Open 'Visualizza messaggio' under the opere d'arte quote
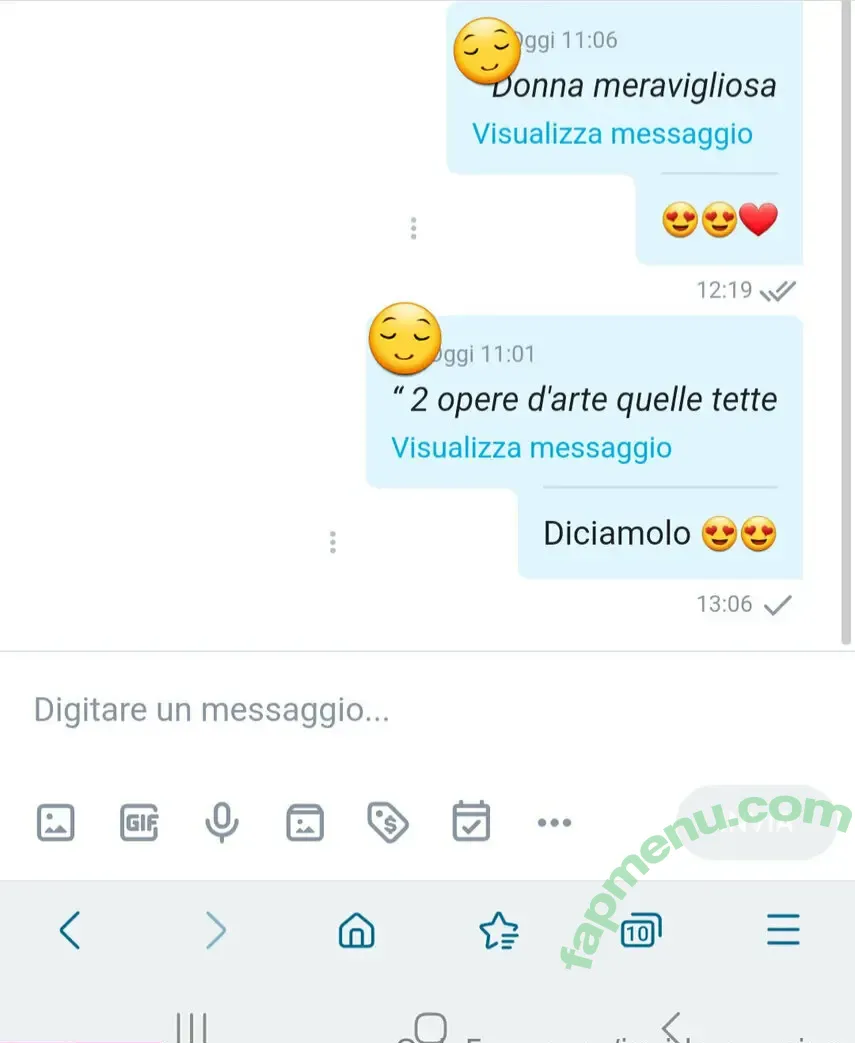This screenshot has height=1043, width=855. point(531,448)
